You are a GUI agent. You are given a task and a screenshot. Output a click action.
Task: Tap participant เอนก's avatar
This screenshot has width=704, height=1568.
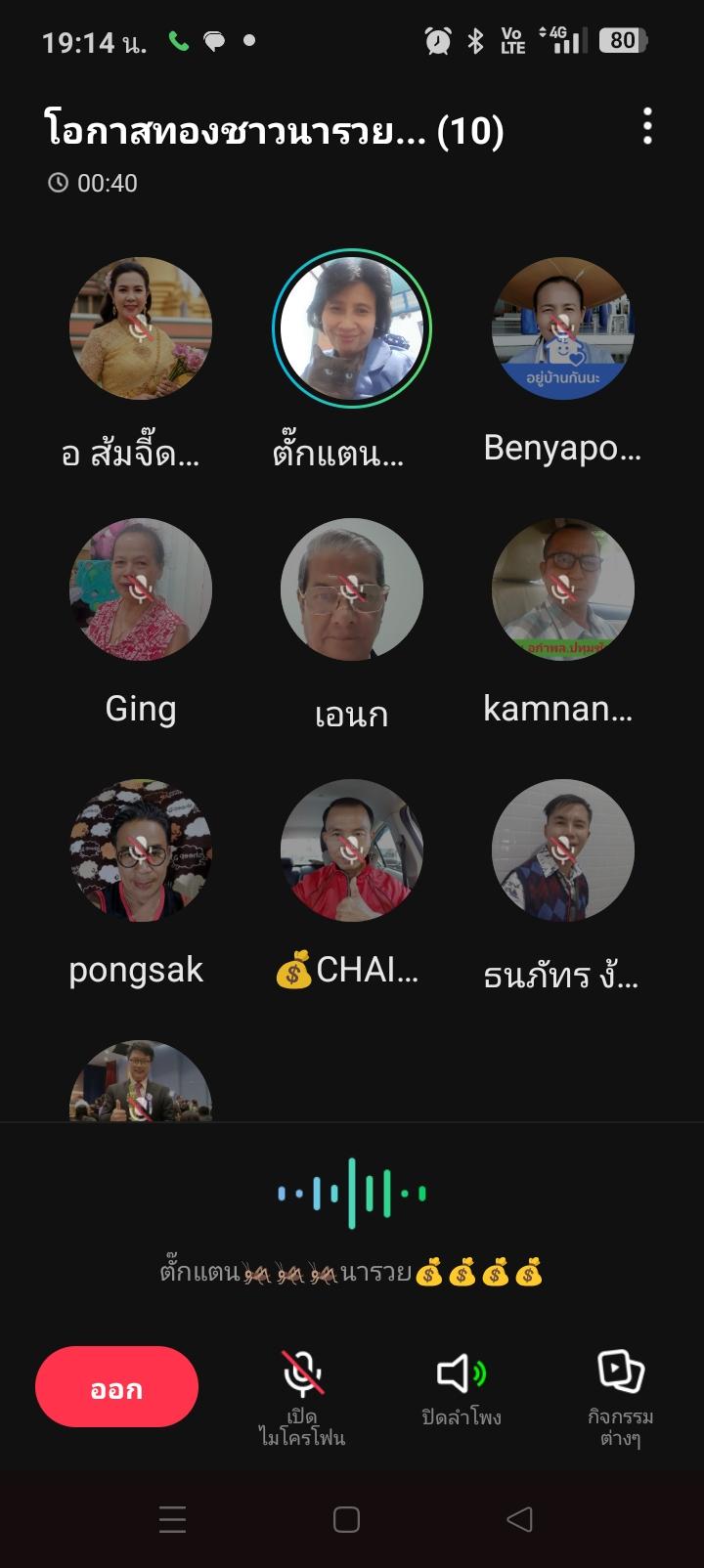point(352,589)
